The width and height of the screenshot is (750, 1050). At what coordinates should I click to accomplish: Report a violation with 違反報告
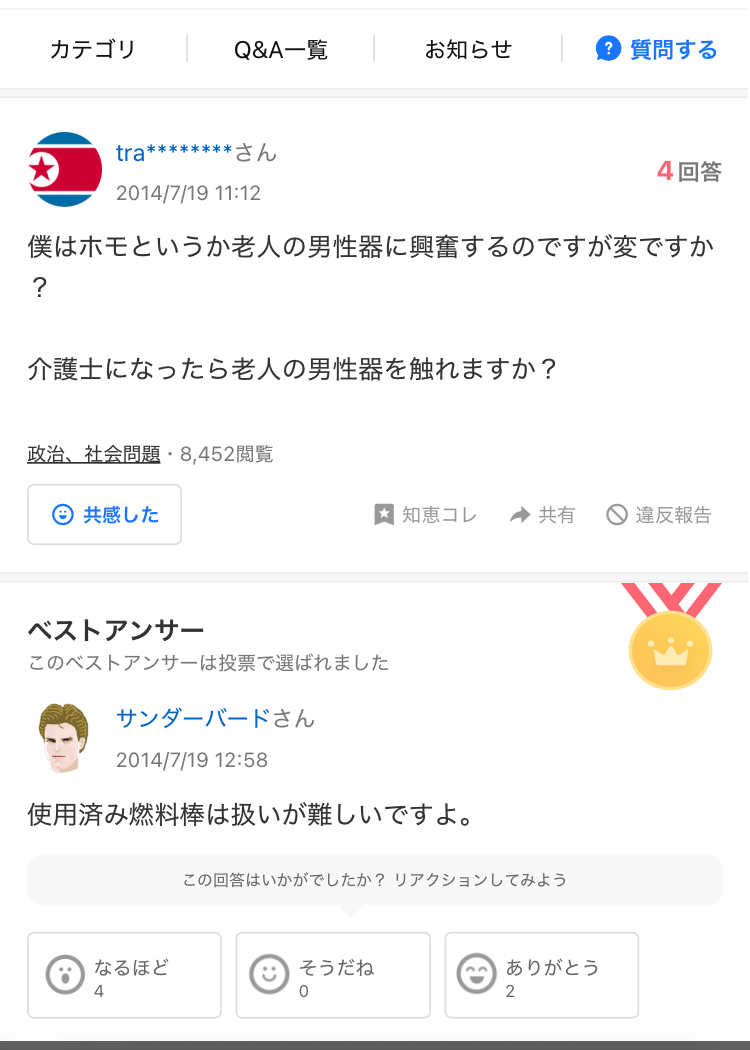660,515
